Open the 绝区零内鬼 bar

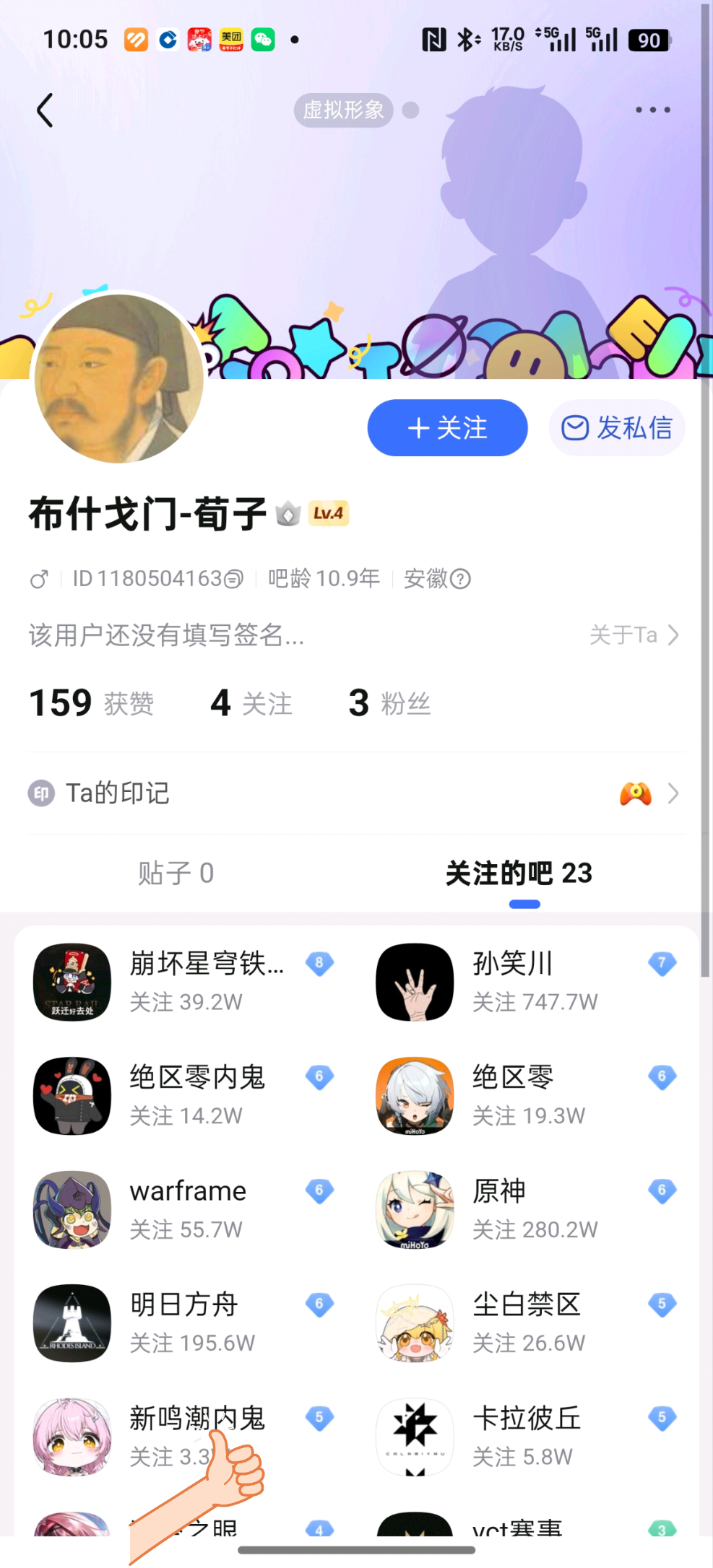(x=183, y=1095)
